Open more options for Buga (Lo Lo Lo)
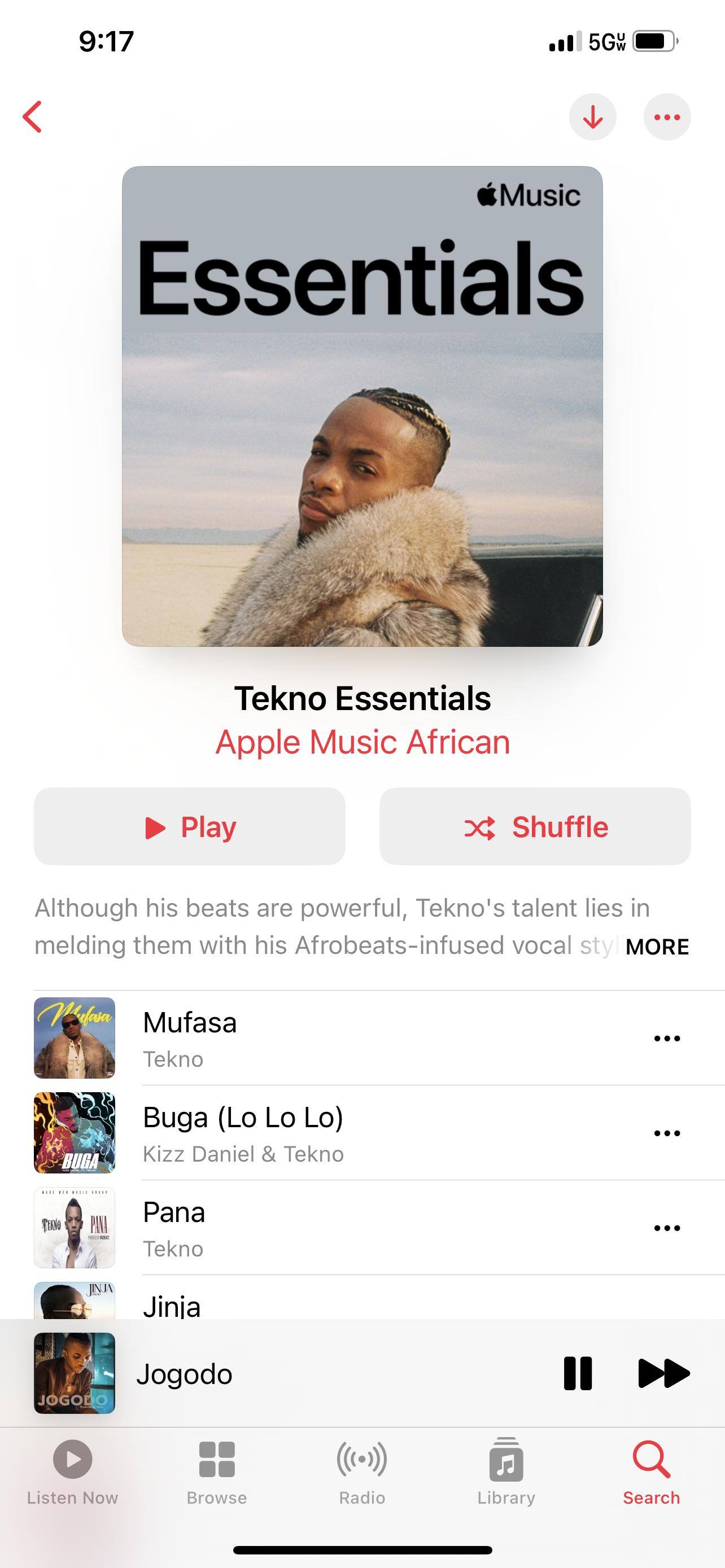The image size is (725, 1568). point(667,1133)
